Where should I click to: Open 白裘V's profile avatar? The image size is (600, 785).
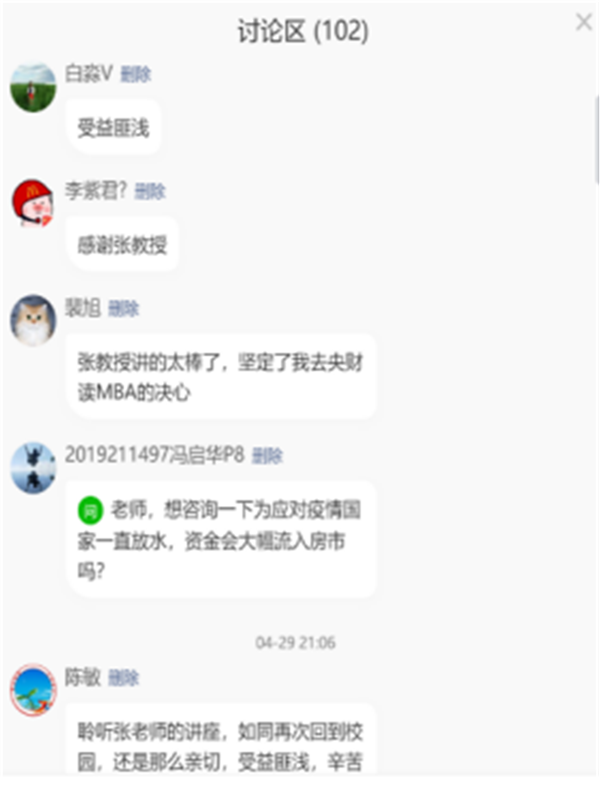coord(33,88)
